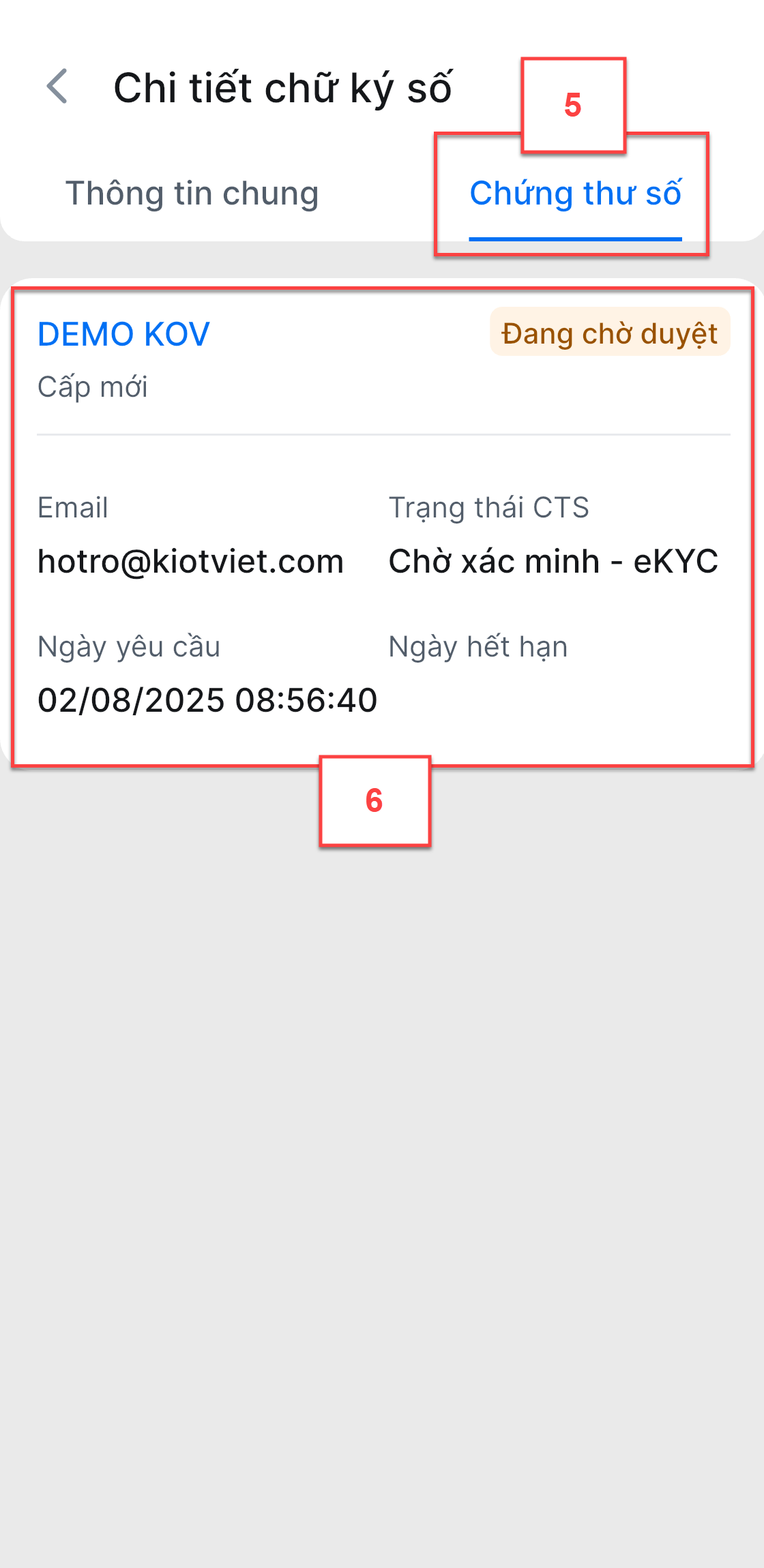Image resolution: width=764 pixels, height=1568 pixels.
Task: Select the Chứng thư số tab
Action: click(575, 194)
